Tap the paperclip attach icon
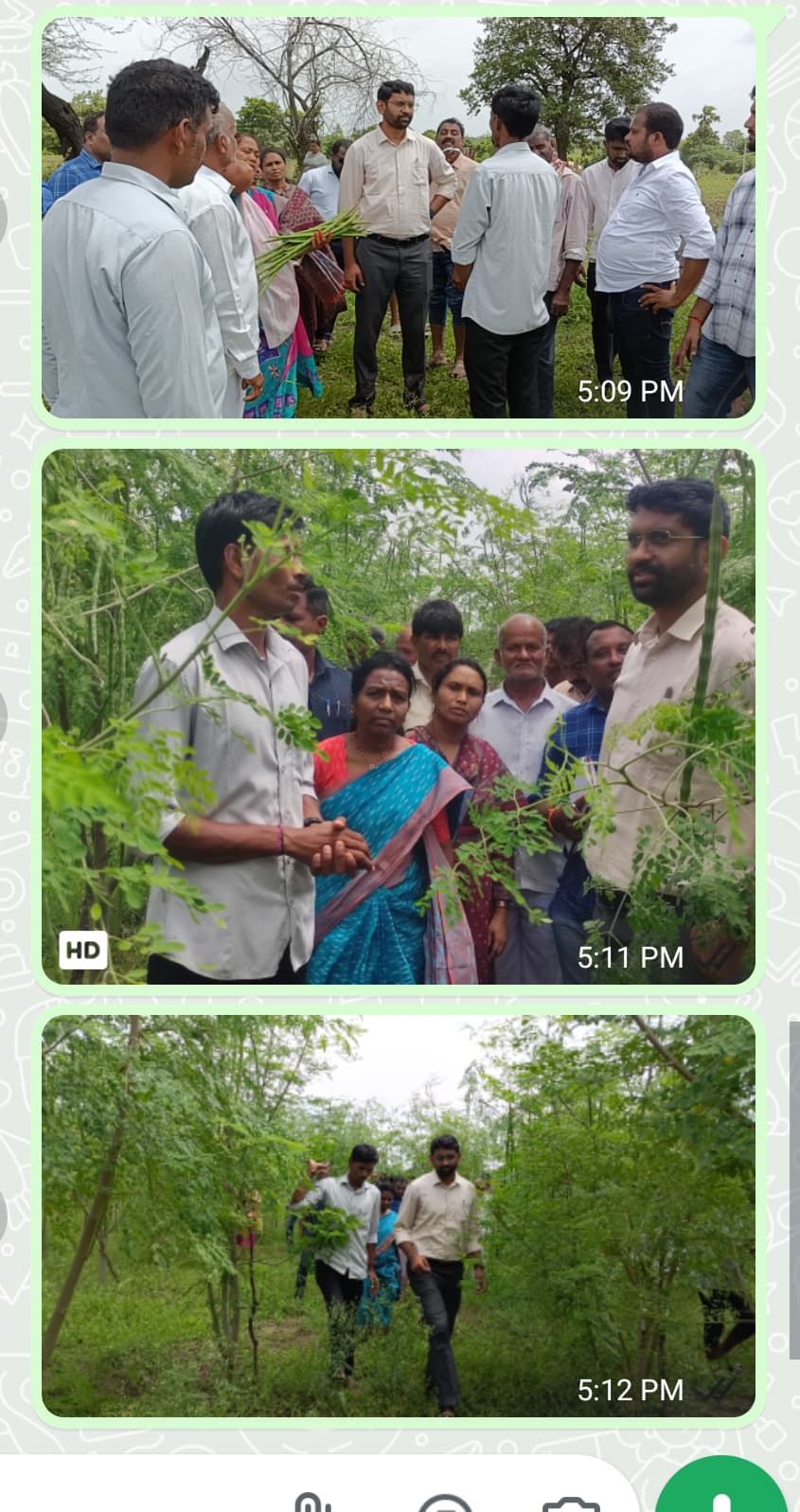 tap(311, 1502)
